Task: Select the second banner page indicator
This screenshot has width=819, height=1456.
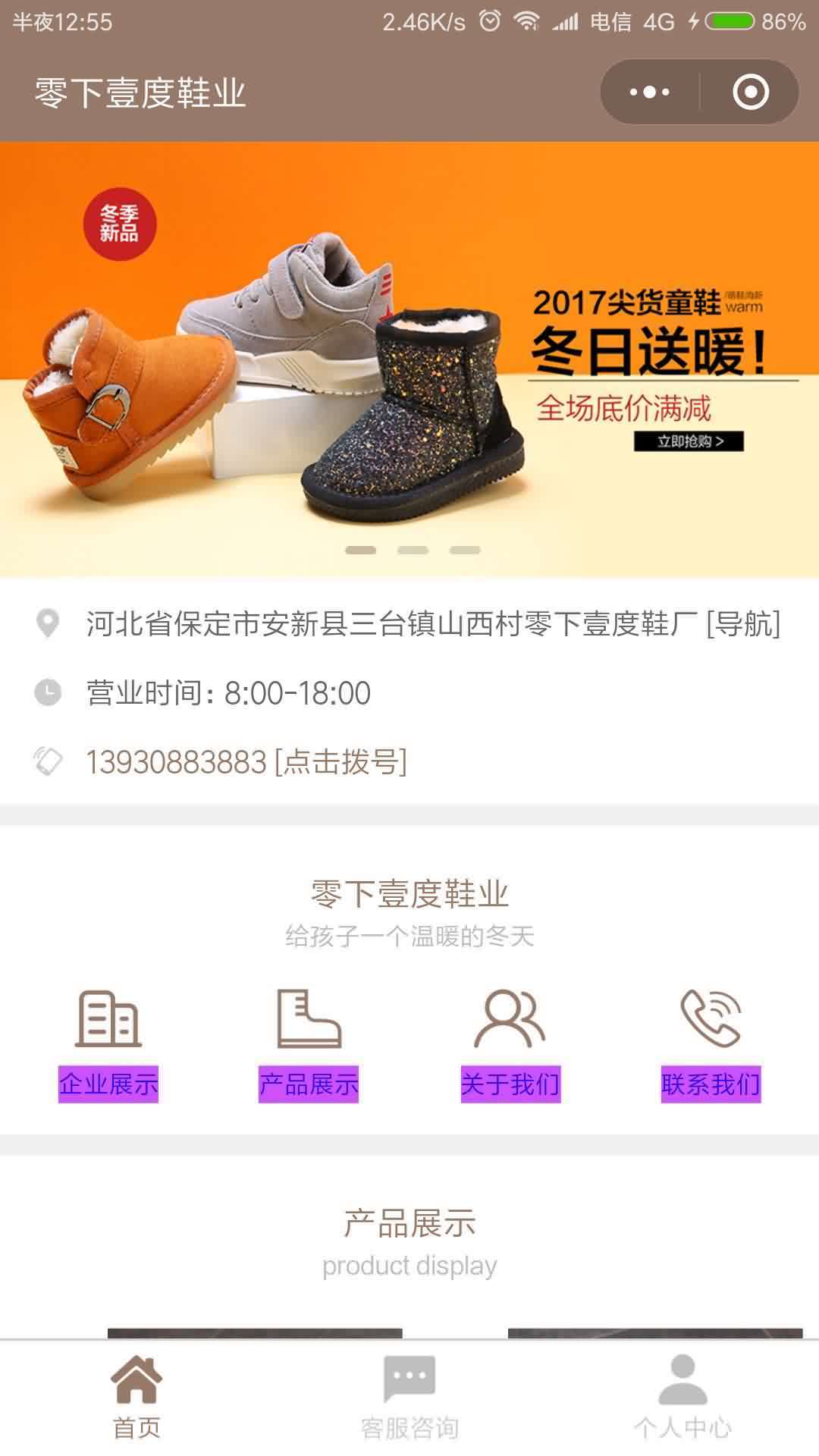Action: click(x=413, y=550)
